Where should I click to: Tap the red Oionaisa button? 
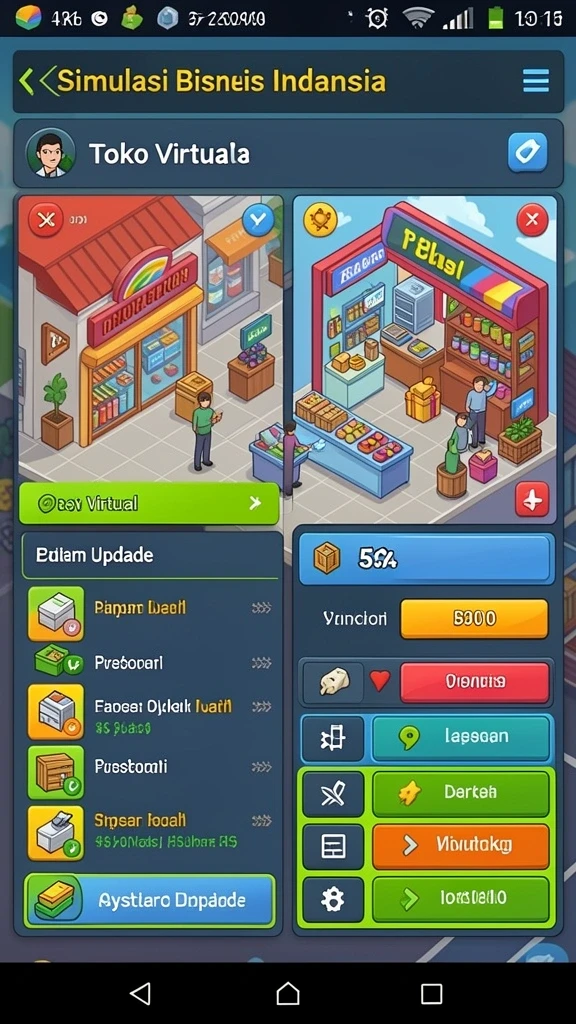[x=474, y=682]
